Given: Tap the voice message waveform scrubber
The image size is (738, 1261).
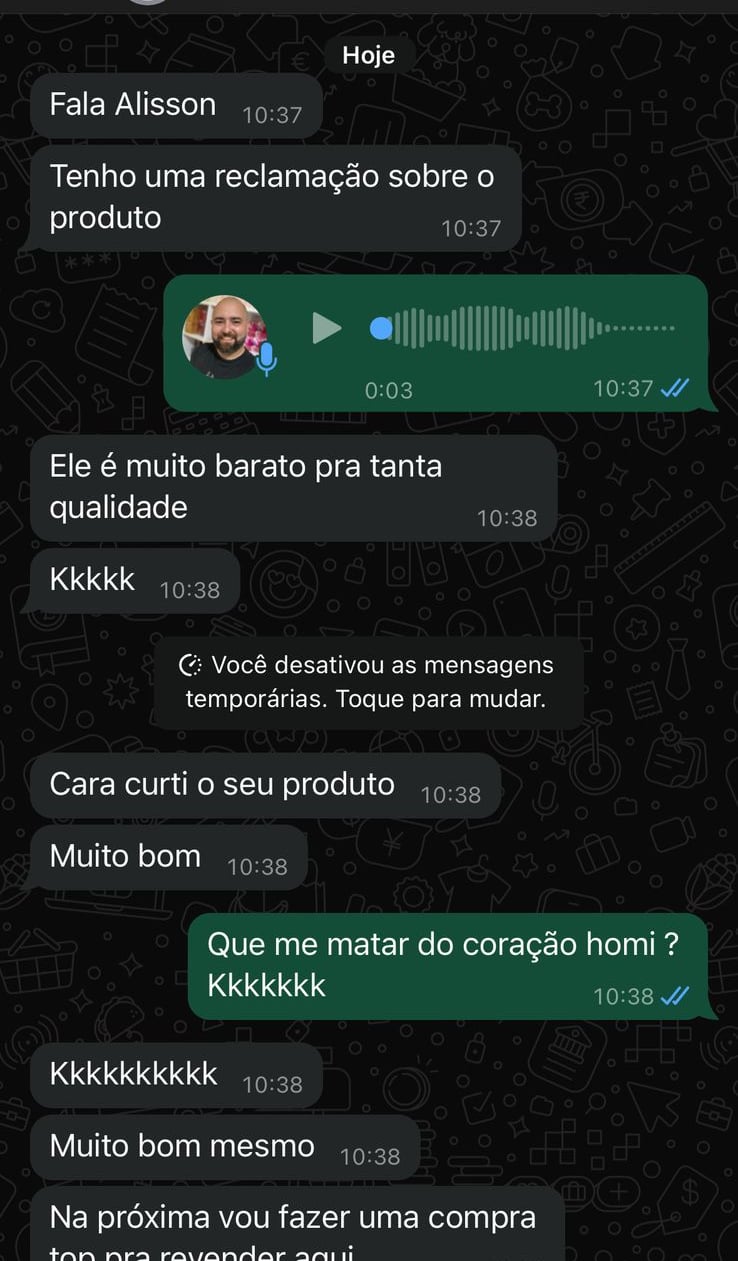Looking at the screenshot, I should [x=530, y=328].
